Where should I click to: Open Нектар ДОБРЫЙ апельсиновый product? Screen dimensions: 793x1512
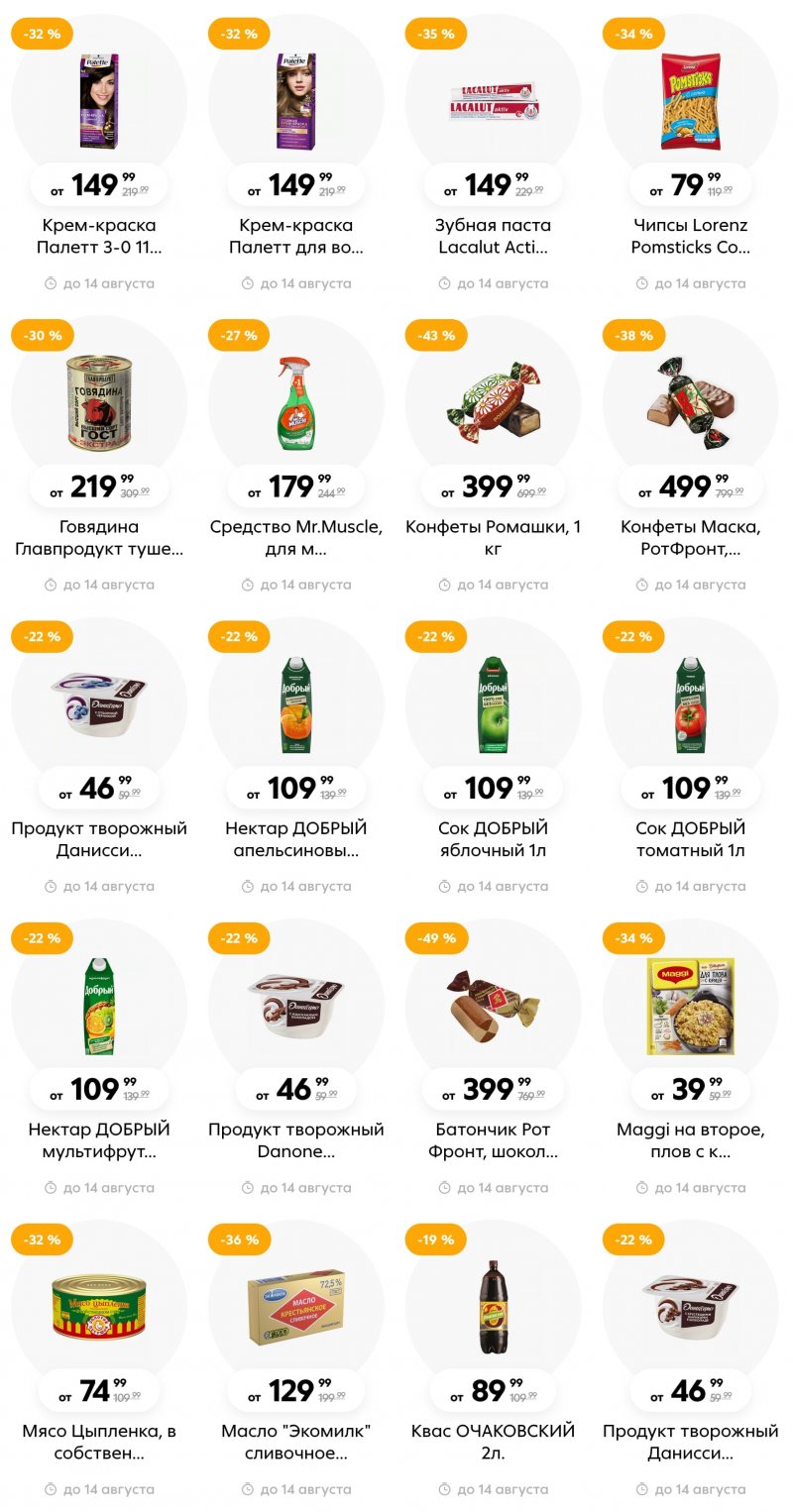click(296, 838)
